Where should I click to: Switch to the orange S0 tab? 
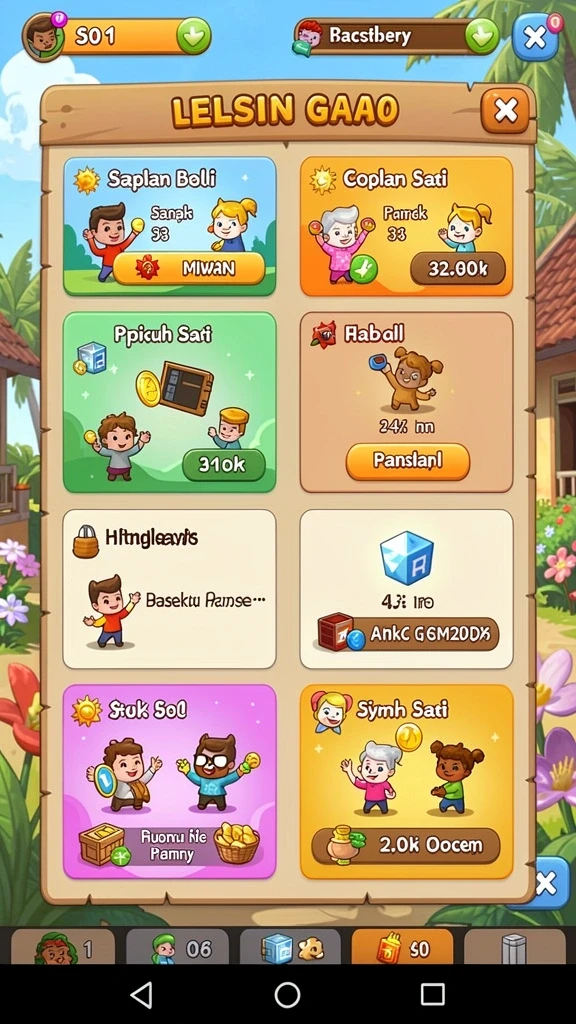click(402, 946)
